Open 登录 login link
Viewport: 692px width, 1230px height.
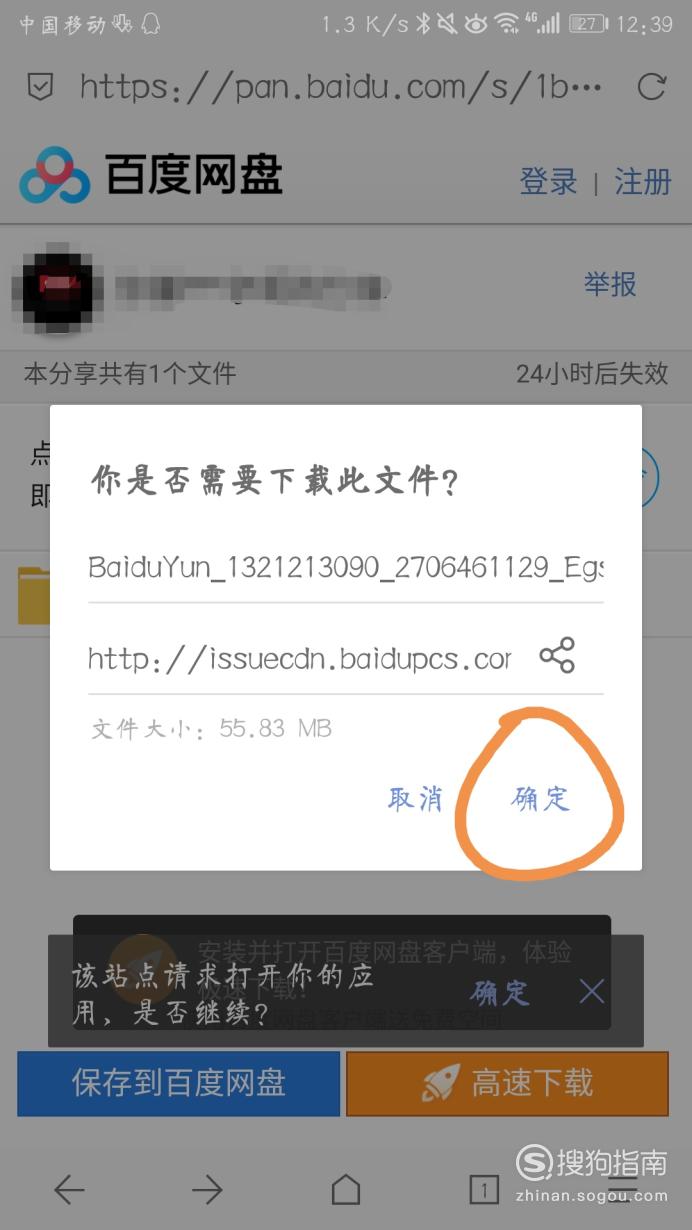pyautogui.click(x=548, y=182)
